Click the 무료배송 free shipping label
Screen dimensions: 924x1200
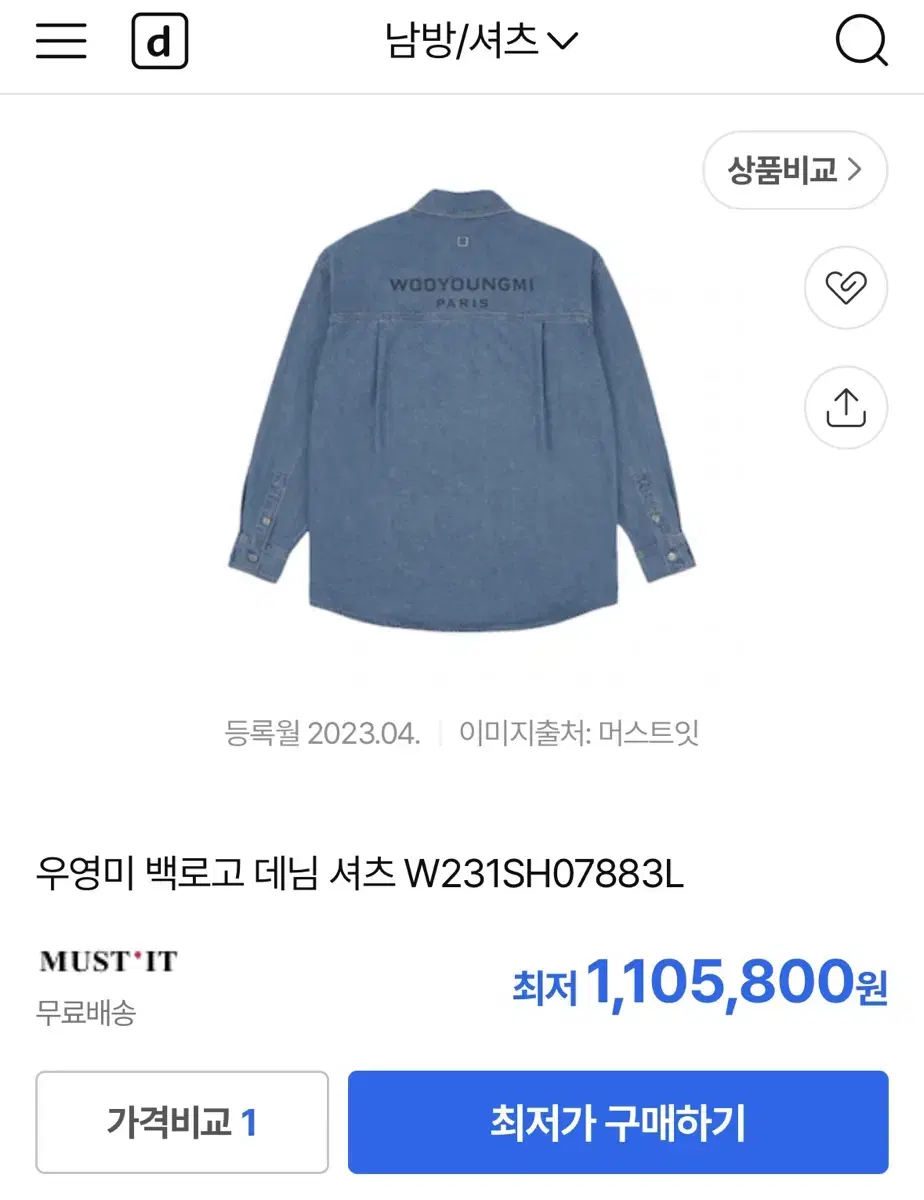88,1013
